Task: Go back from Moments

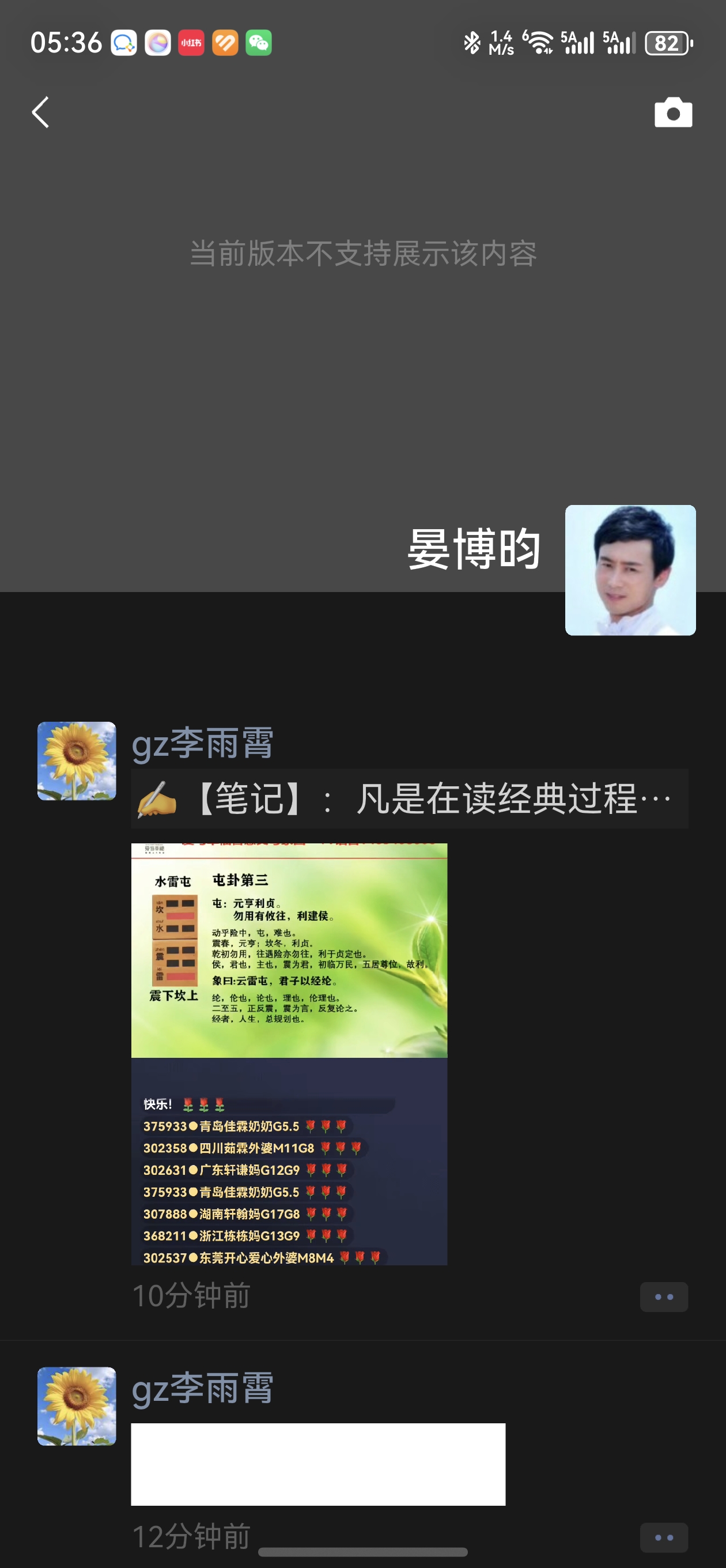Action: click(40, 112)
